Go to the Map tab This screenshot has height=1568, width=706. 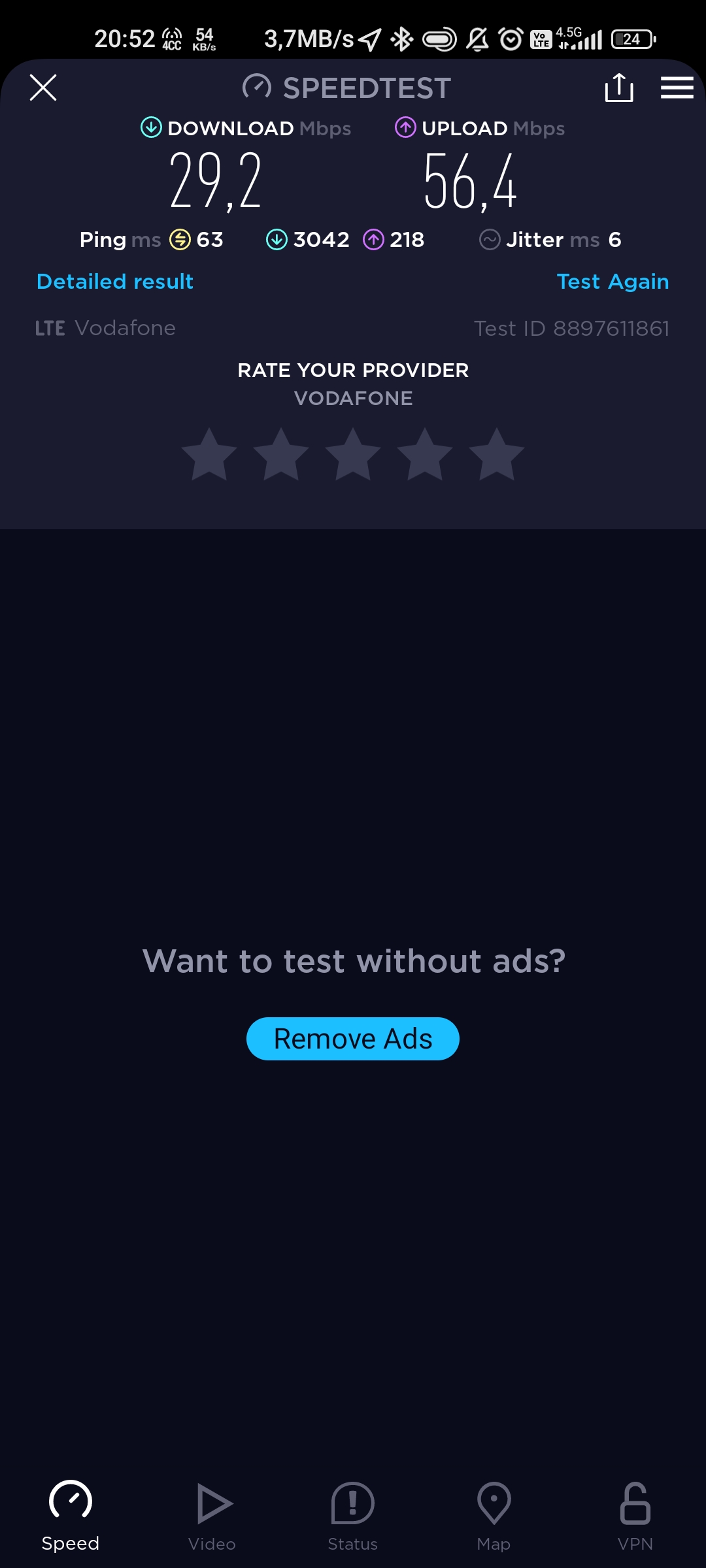[x=494, y=1516]
